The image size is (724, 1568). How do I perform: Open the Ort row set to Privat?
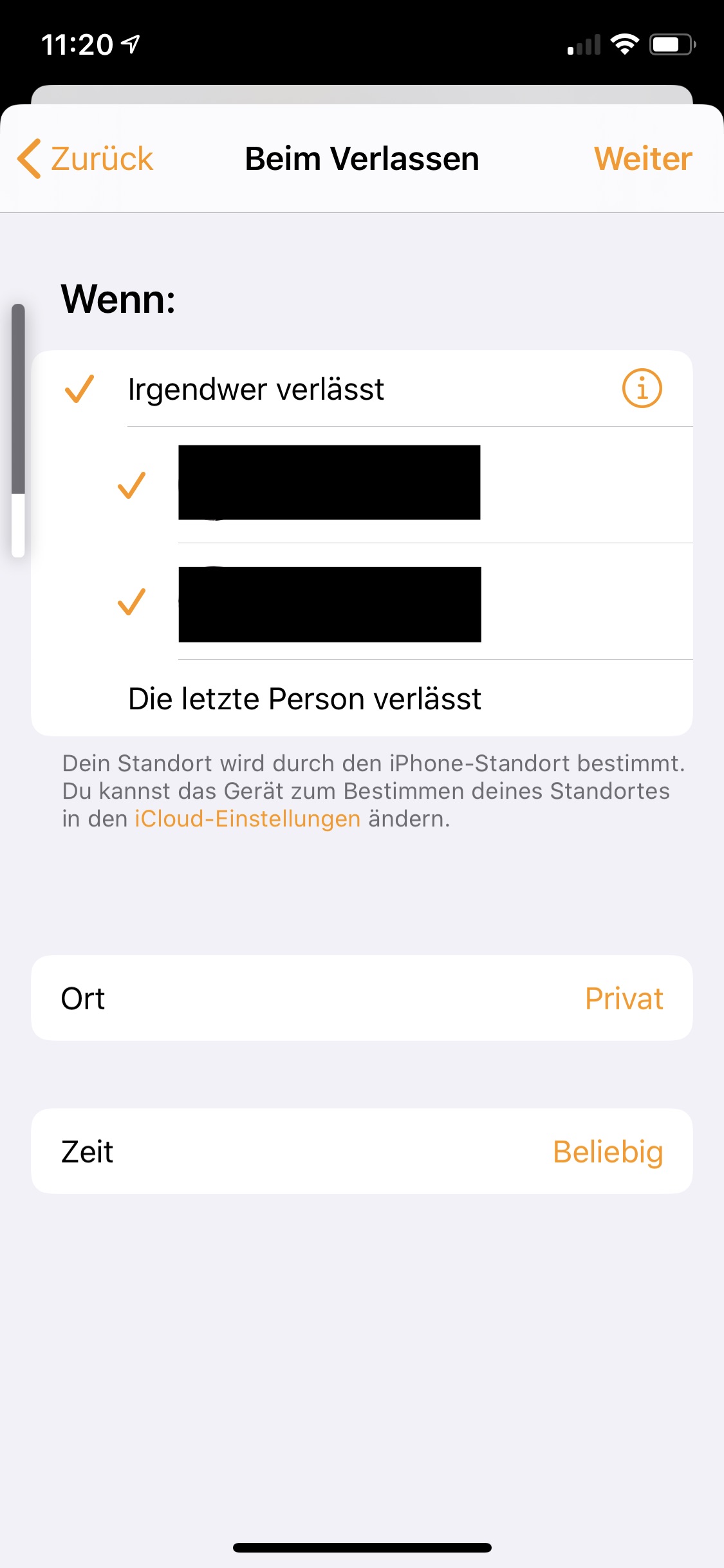point(362,998)
